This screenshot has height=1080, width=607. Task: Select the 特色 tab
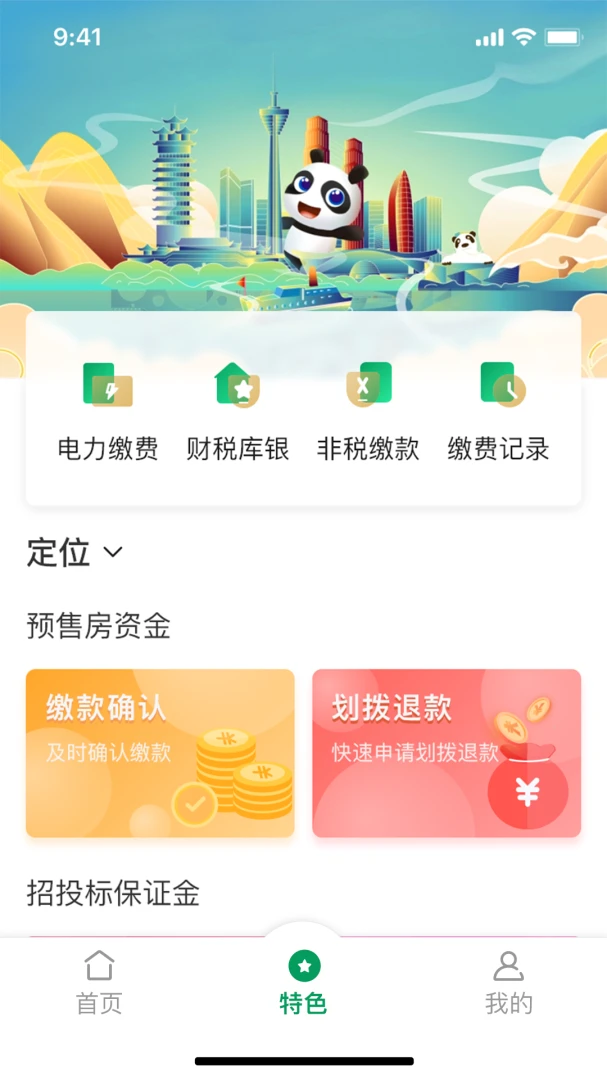point(304,982)
